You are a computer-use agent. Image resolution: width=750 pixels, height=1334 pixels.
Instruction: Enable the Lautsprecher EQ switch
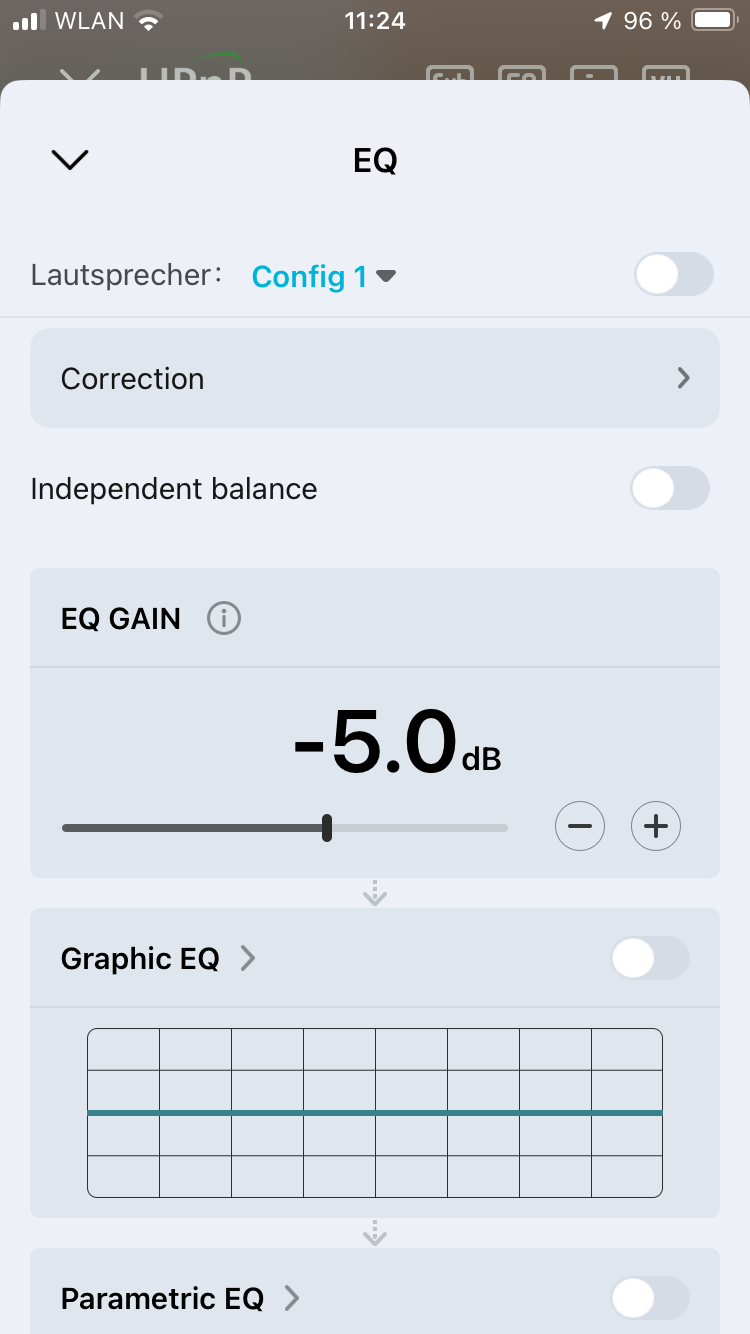674,275
